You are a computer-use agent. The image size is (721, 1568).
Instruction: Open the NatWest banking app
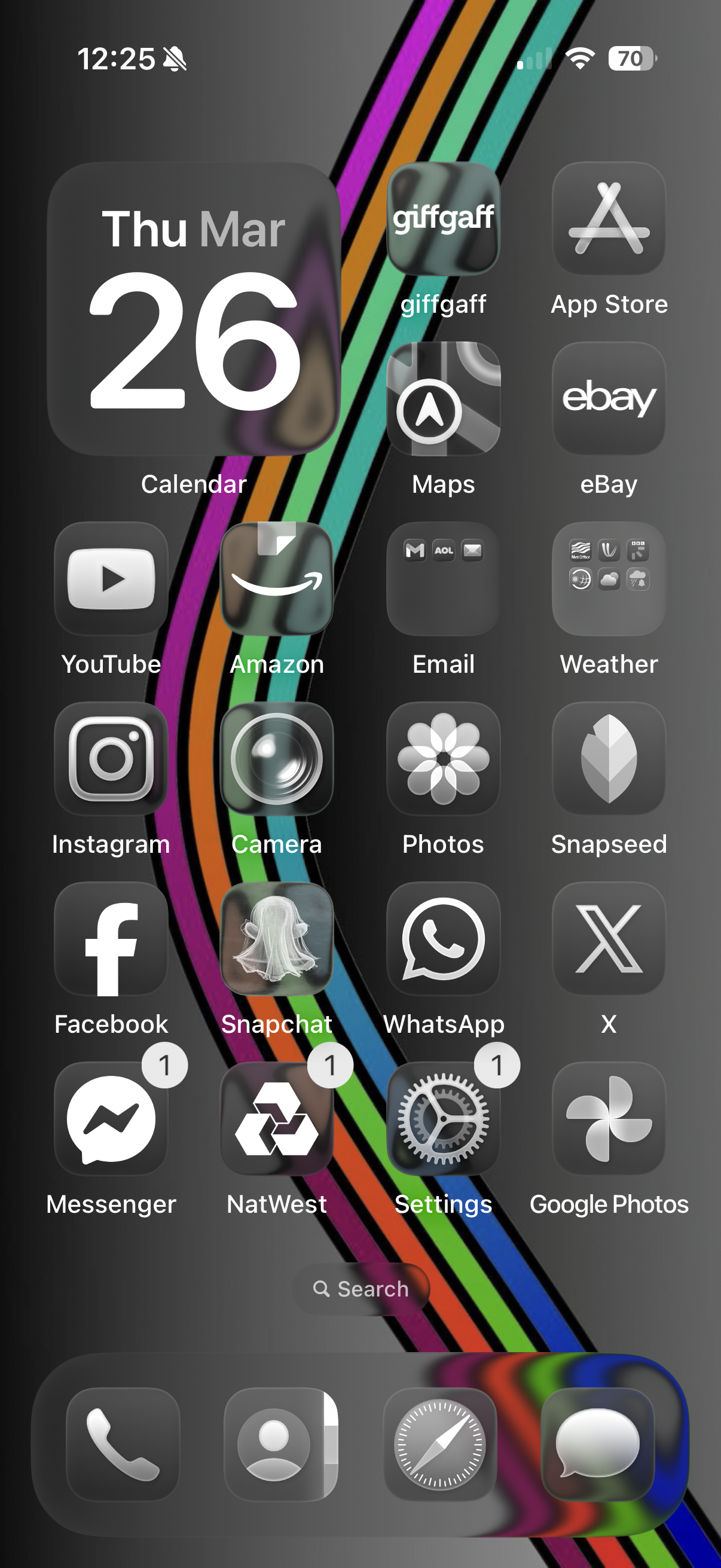(x=277, y=1119)
